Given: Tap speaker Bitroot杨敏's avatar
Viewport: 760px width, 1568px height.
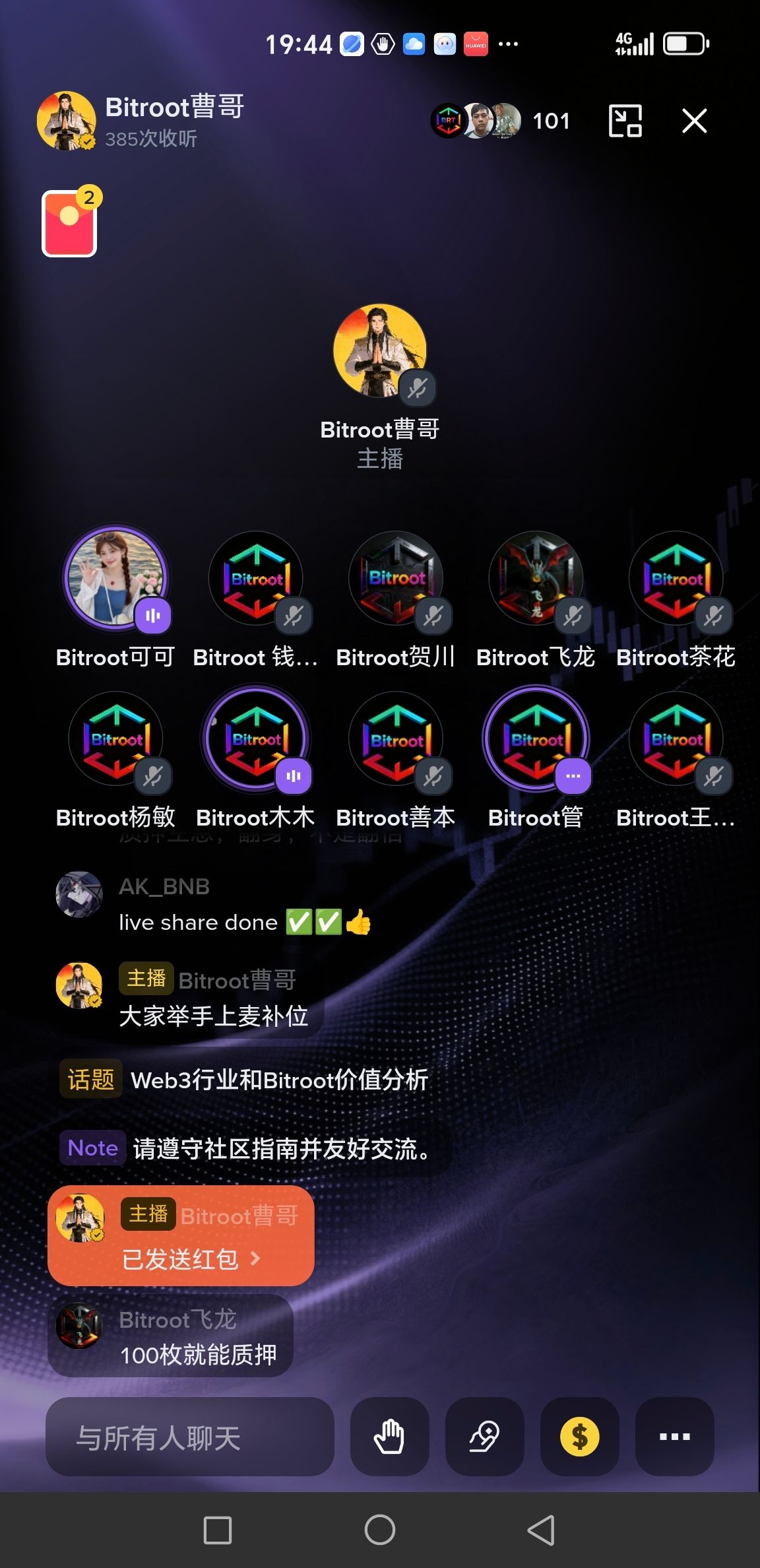Looking at the screenshot, I should tap(116, 739).
